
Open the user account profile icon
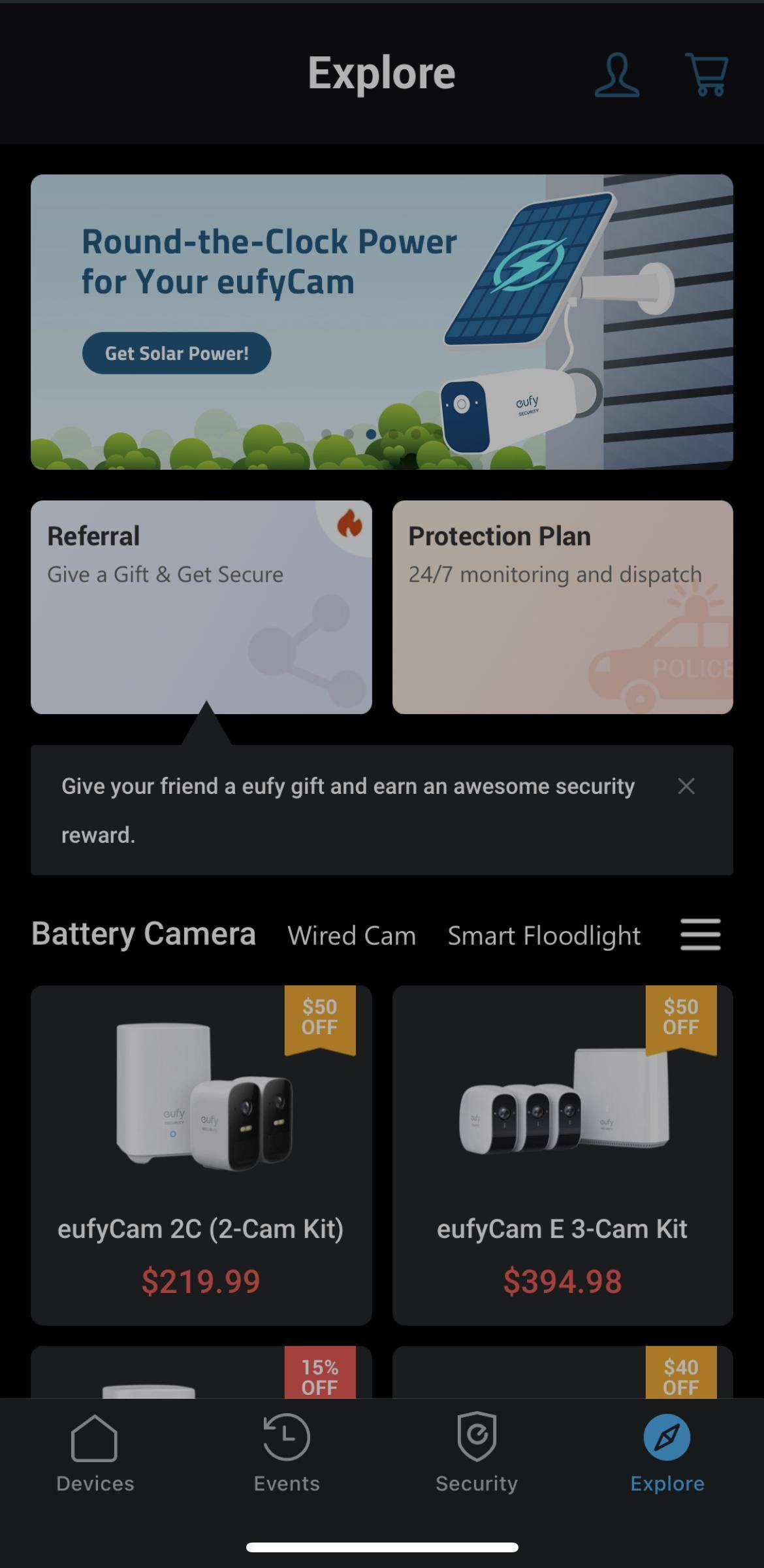point(616,75)
